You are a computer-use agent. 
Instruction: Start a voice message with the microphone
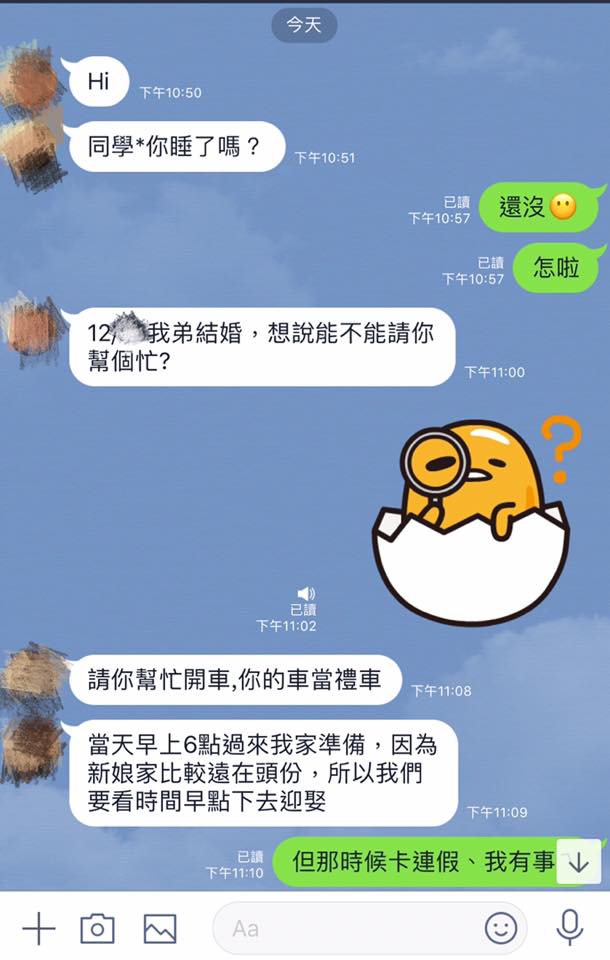tap(570, 927)
